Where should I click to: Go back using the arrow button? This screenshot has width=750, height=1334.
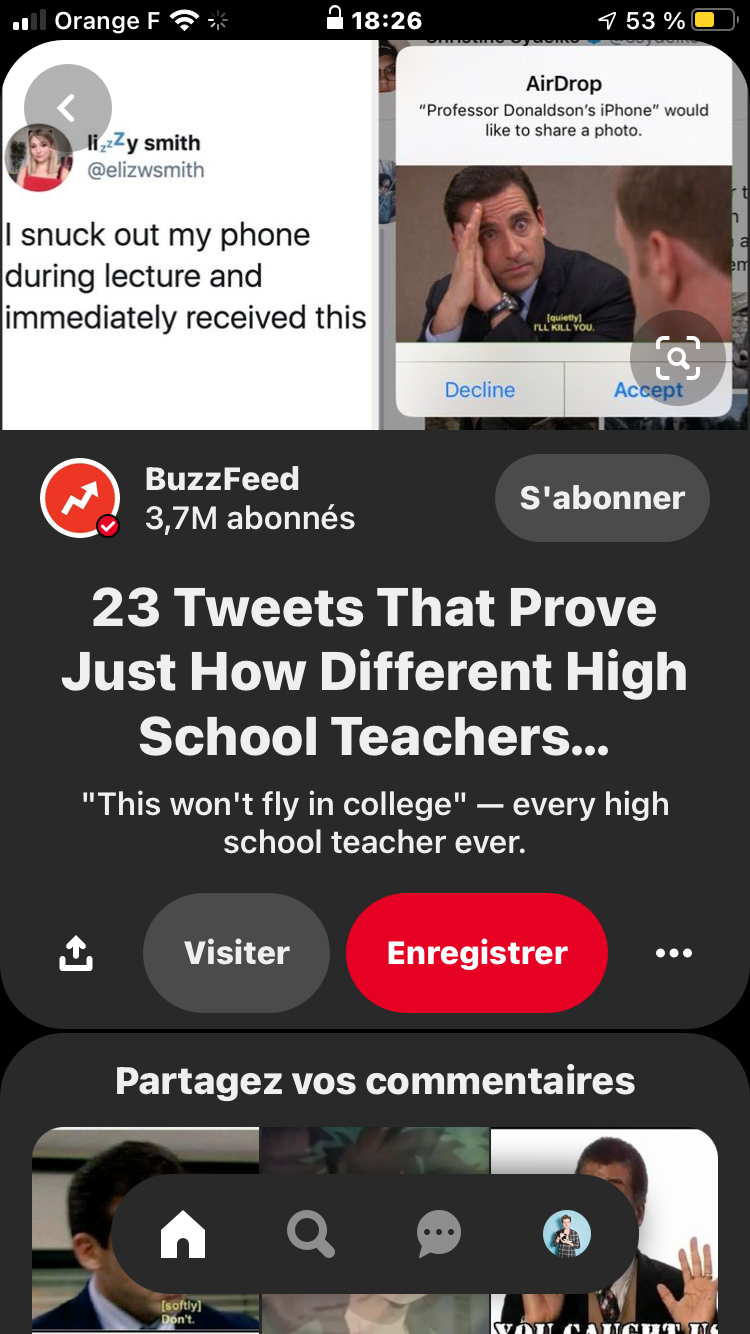click(x=67, y=108)
